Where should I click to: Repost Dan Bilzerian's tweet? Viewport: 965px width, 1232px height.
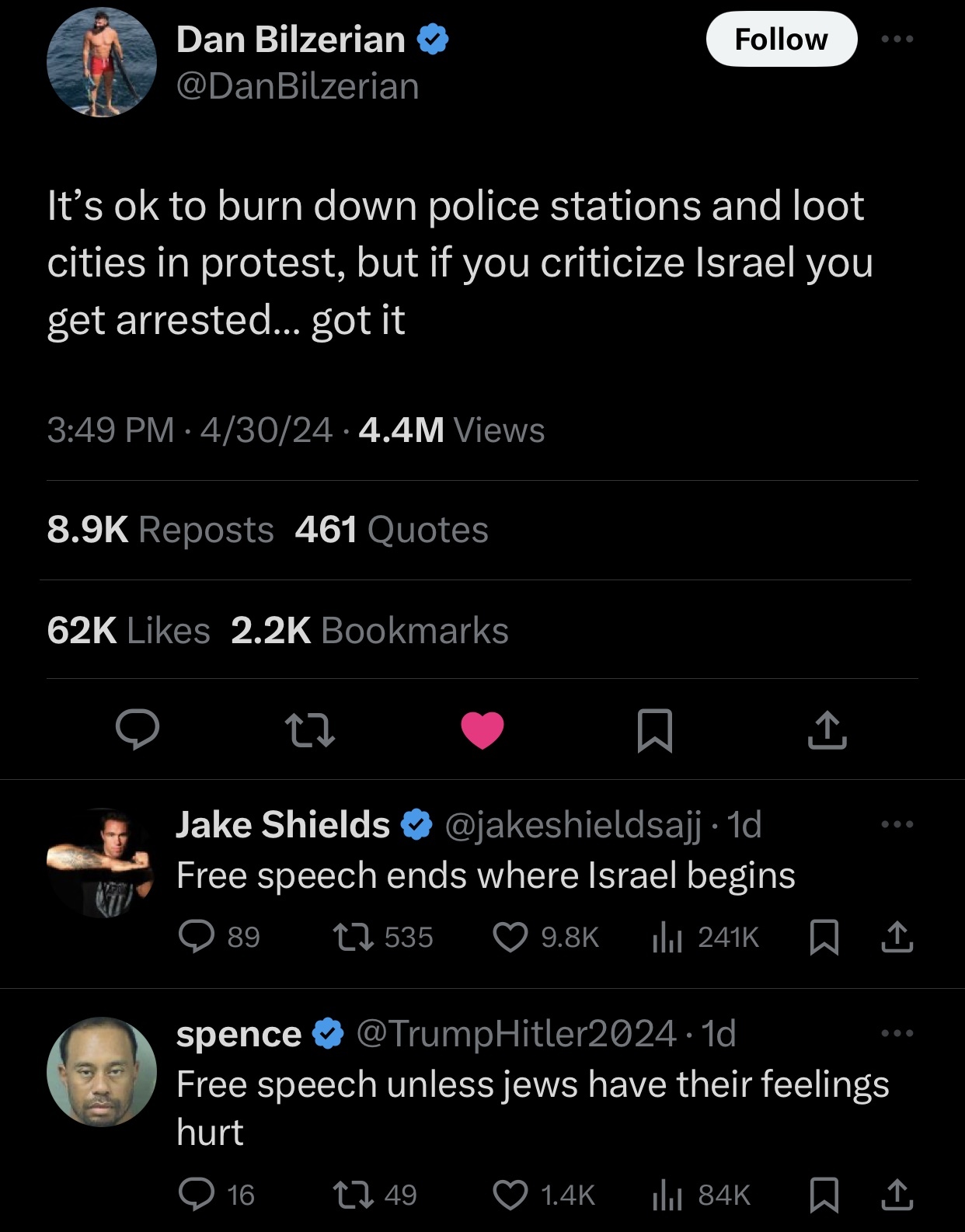[311, 729]
